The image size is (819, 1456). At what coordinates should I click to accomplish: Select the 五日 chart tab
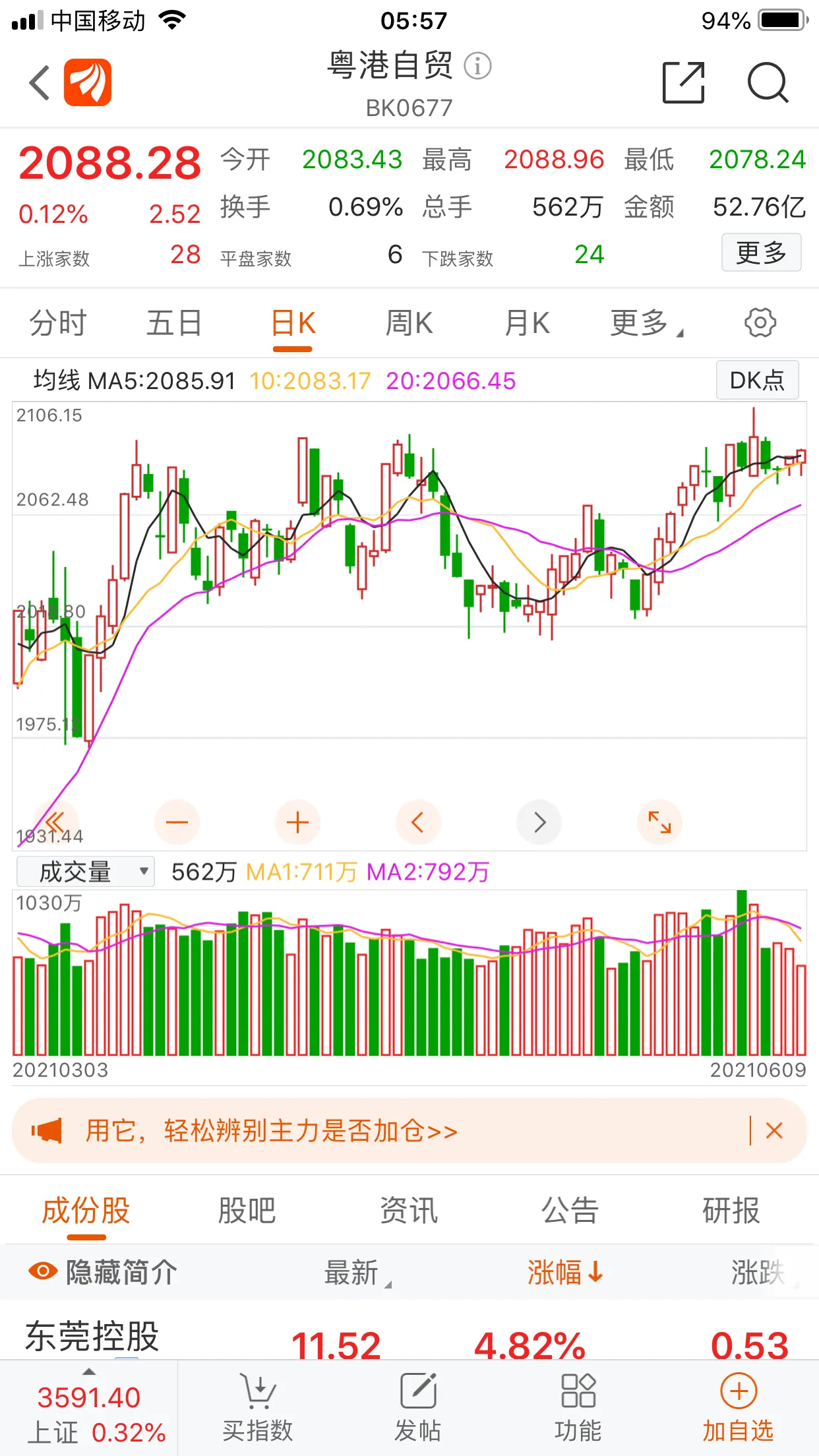click(174, 324)
